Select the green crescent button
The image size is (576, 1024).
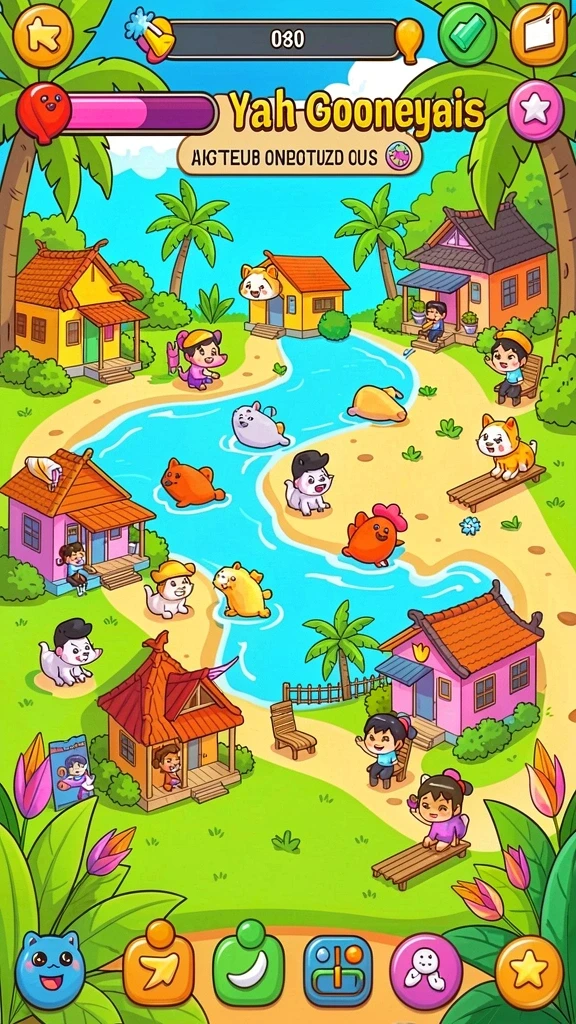[249, 963]
